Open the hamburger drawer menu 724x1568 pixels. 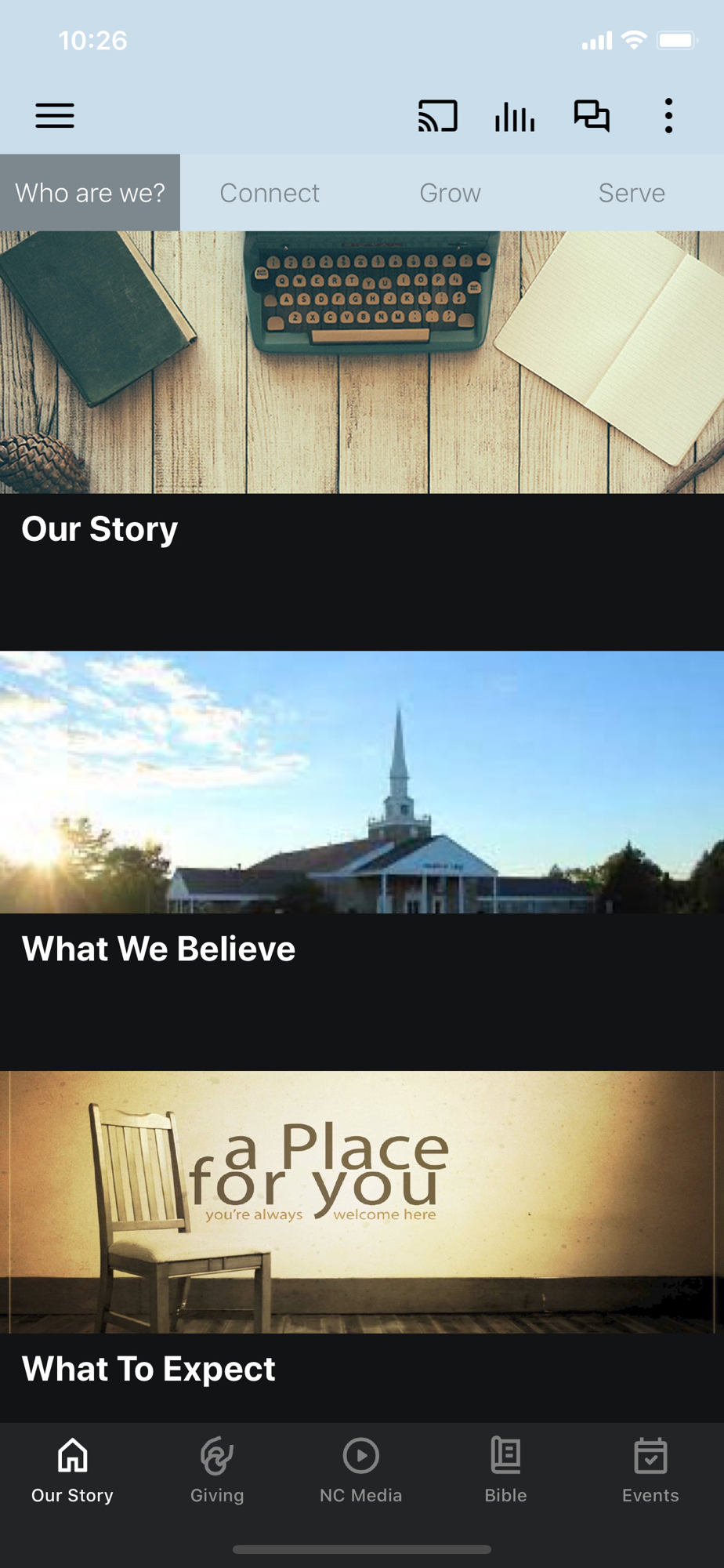click(55, 116)
